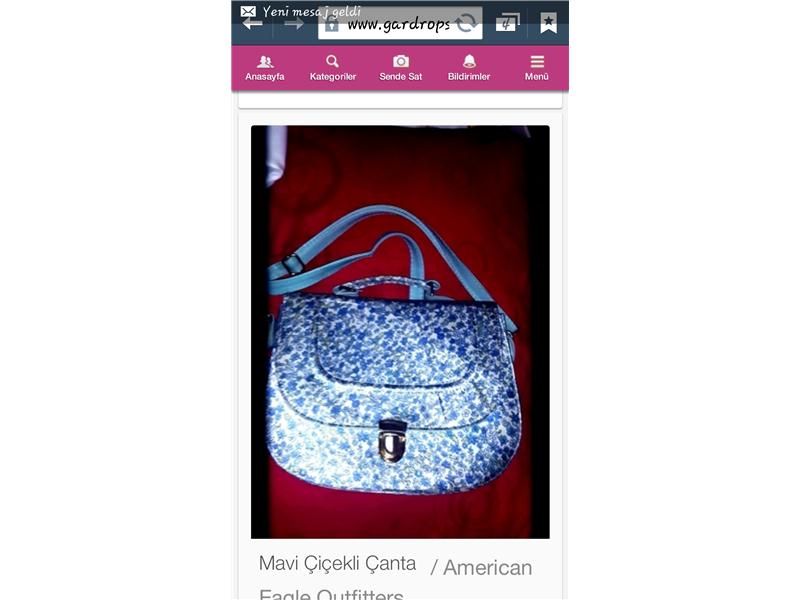Open Bildirimler notifications
Screen dimensions: 800x600
click(469, 68)
